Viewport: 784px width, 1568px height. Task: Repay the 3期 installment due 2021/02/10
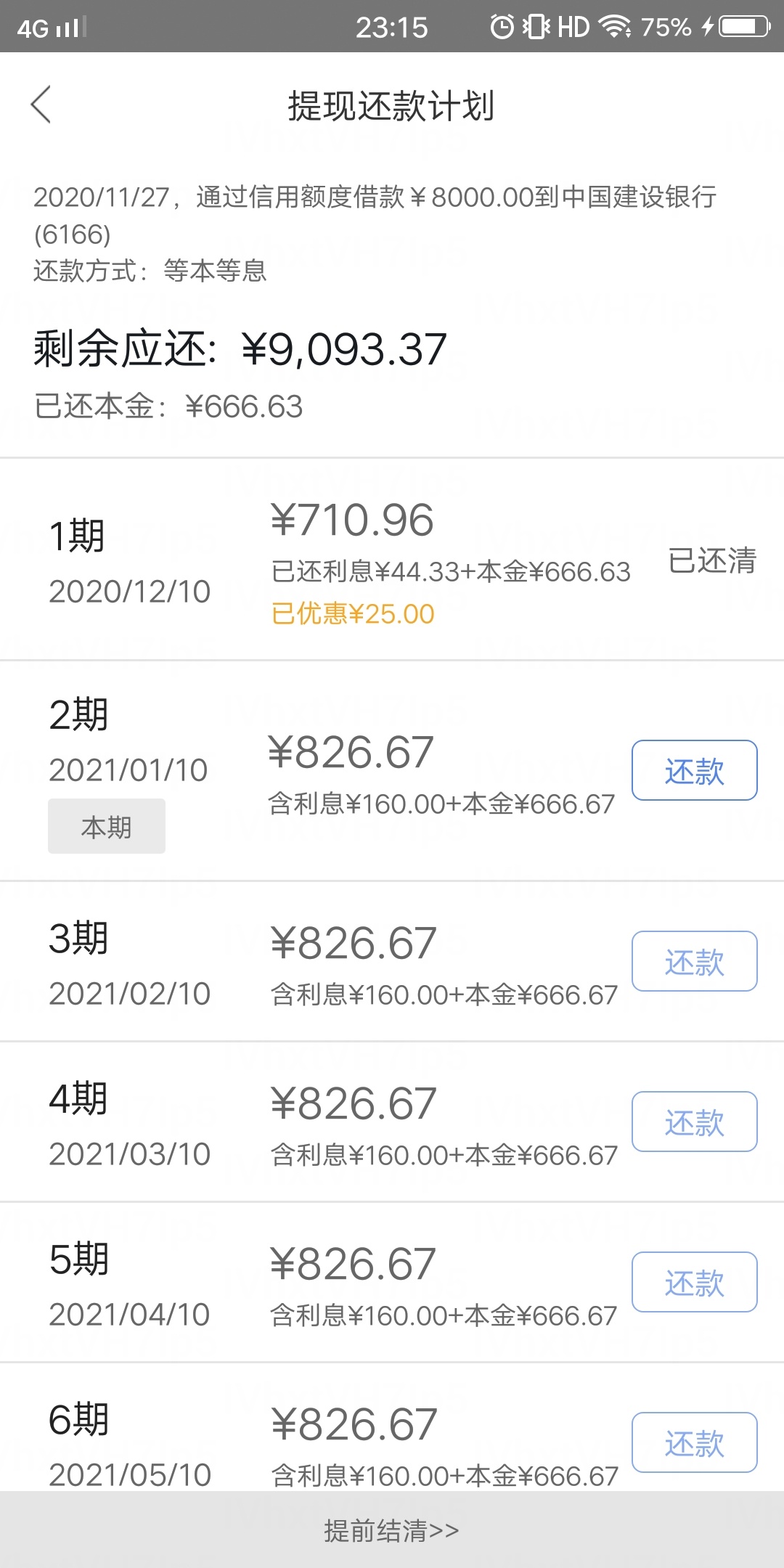(695, 961)
